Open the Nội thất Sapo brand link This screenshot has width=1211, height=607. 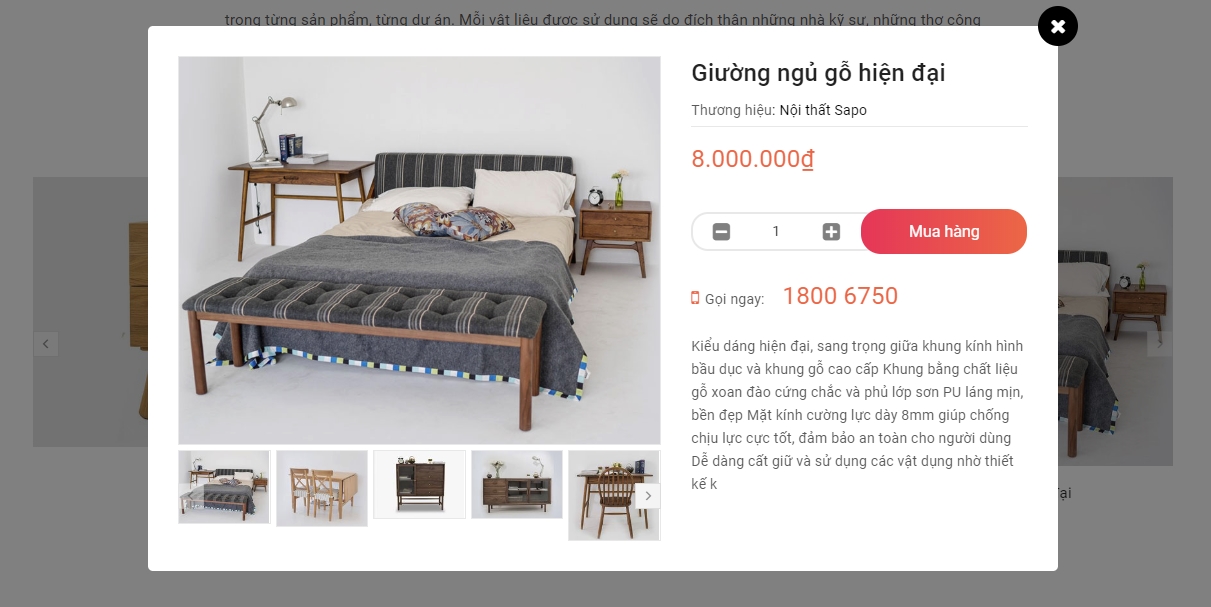(823, 110)
